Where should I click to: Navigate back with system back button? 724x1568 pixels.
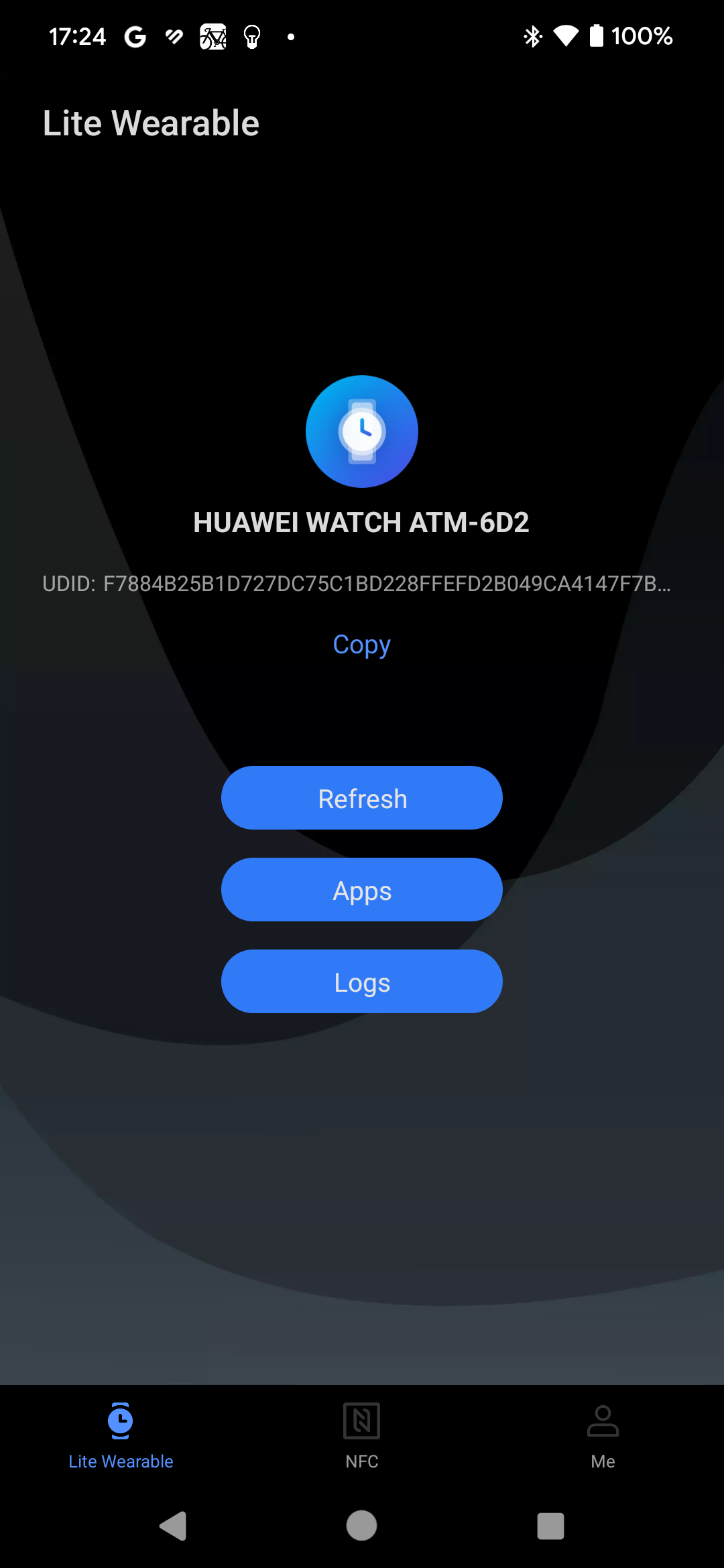click(x=173, y=1526)
